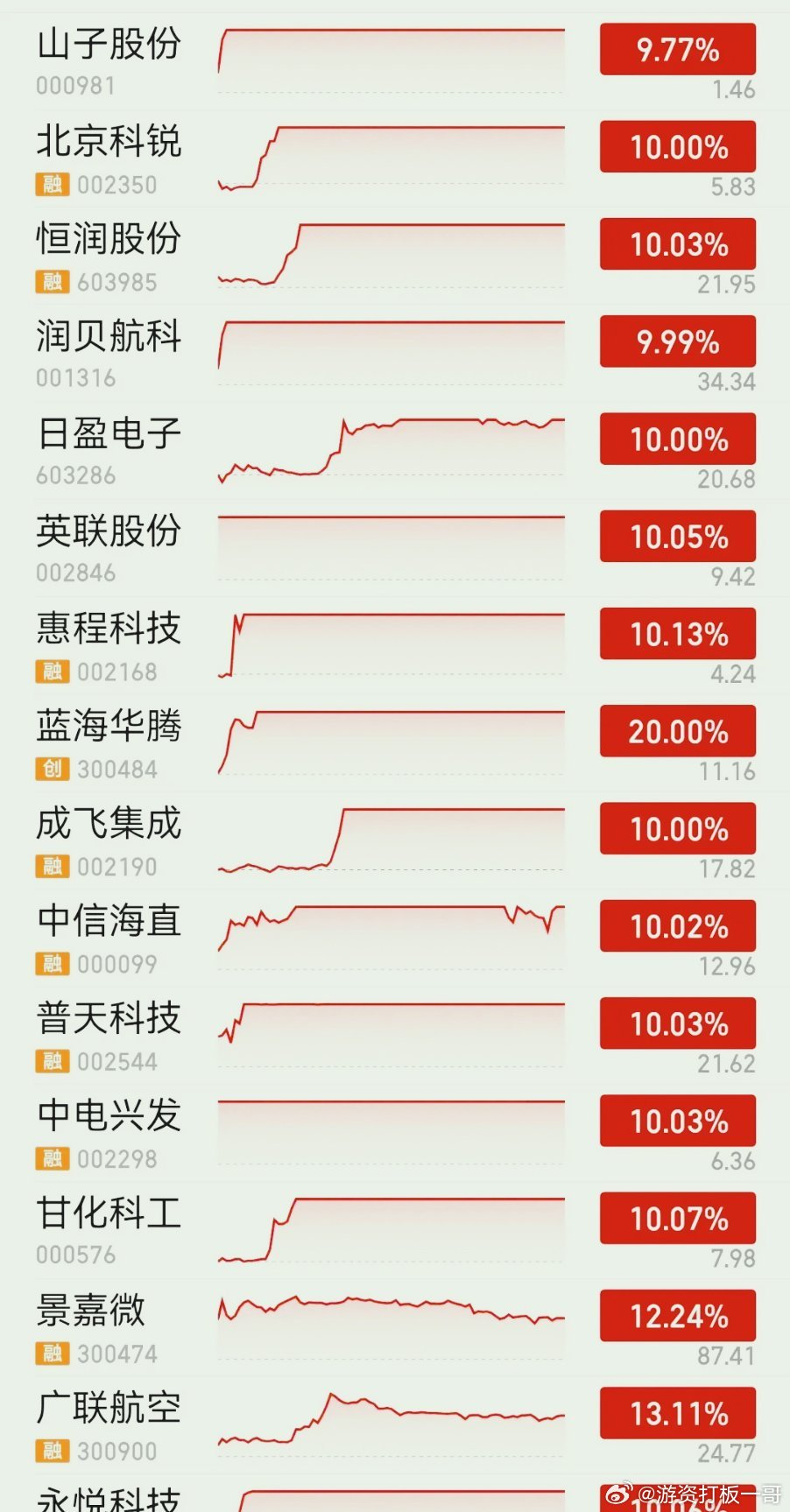View 广联航空 stock details
The height and width of the screenshot is (1512, 790).
point(395,1424)
